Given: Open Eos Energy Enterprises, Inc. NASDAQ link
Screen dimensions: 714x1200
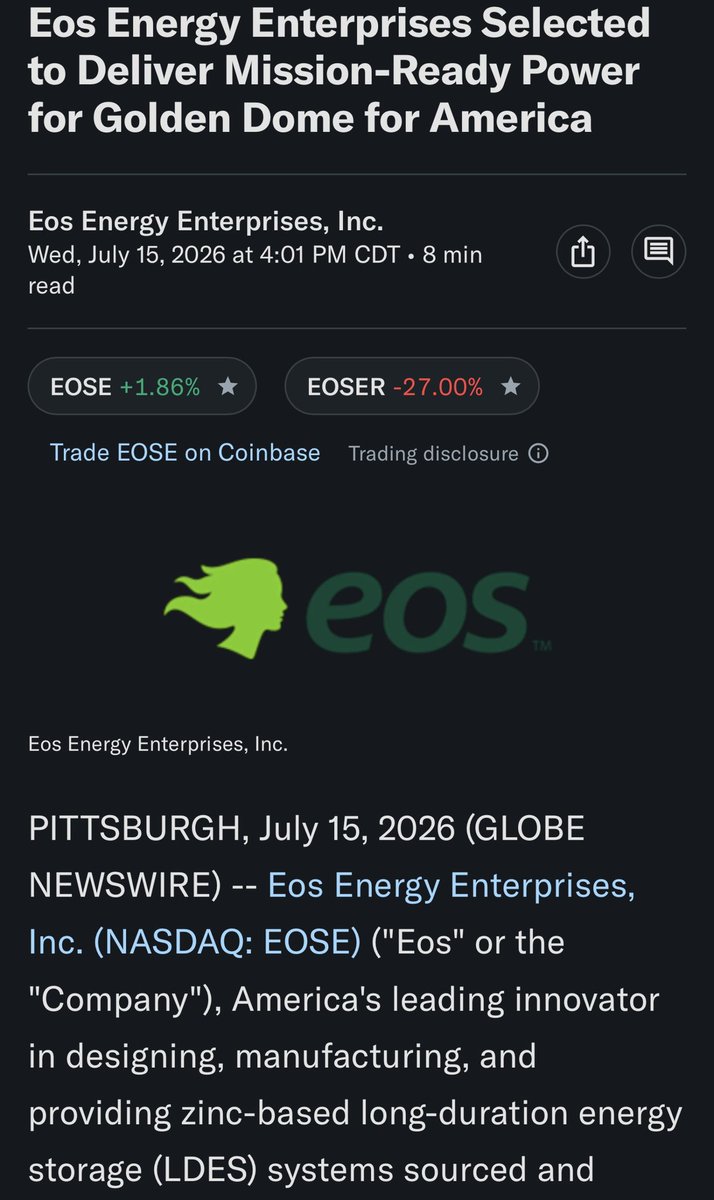Looking at the screenshot, I should (331, 913).
